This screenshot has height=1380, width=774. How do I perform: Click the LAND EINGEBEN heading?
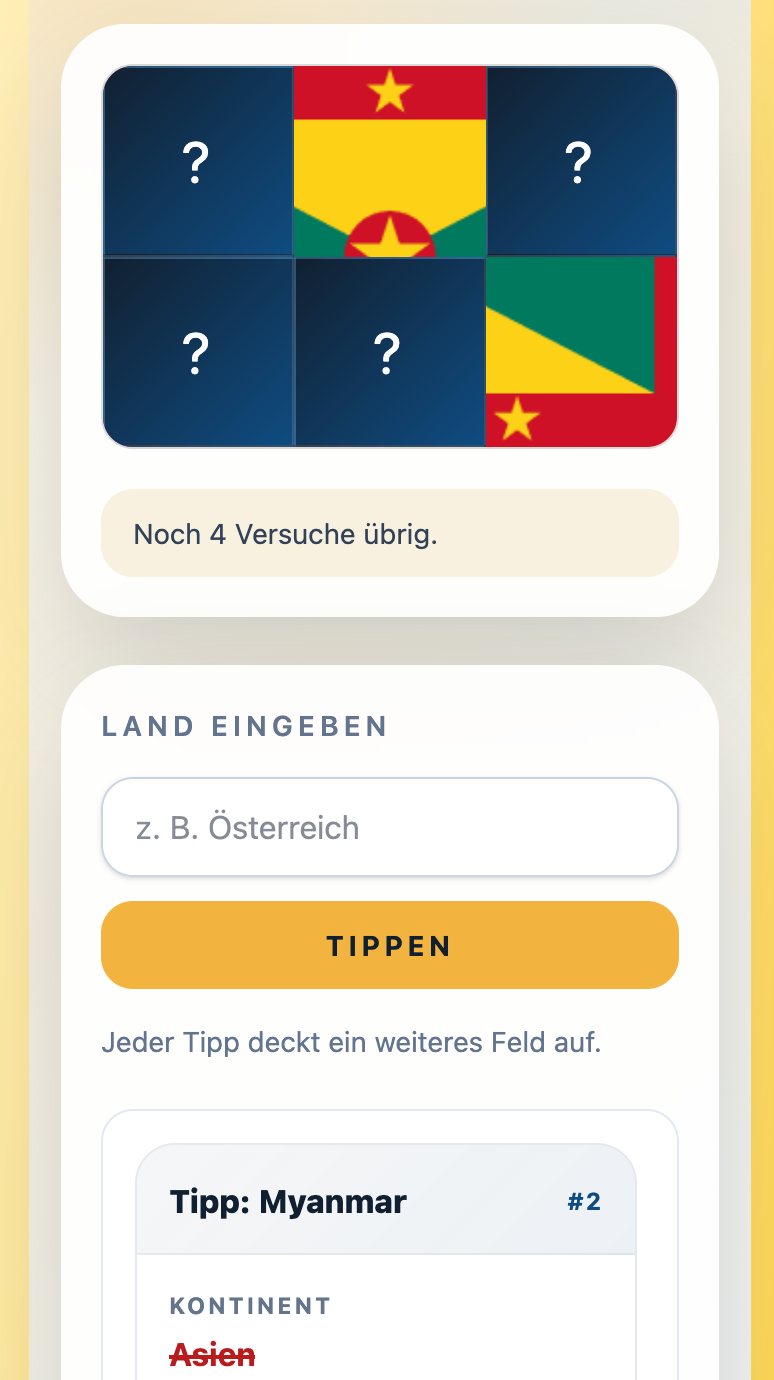click(x=244, y=727)
